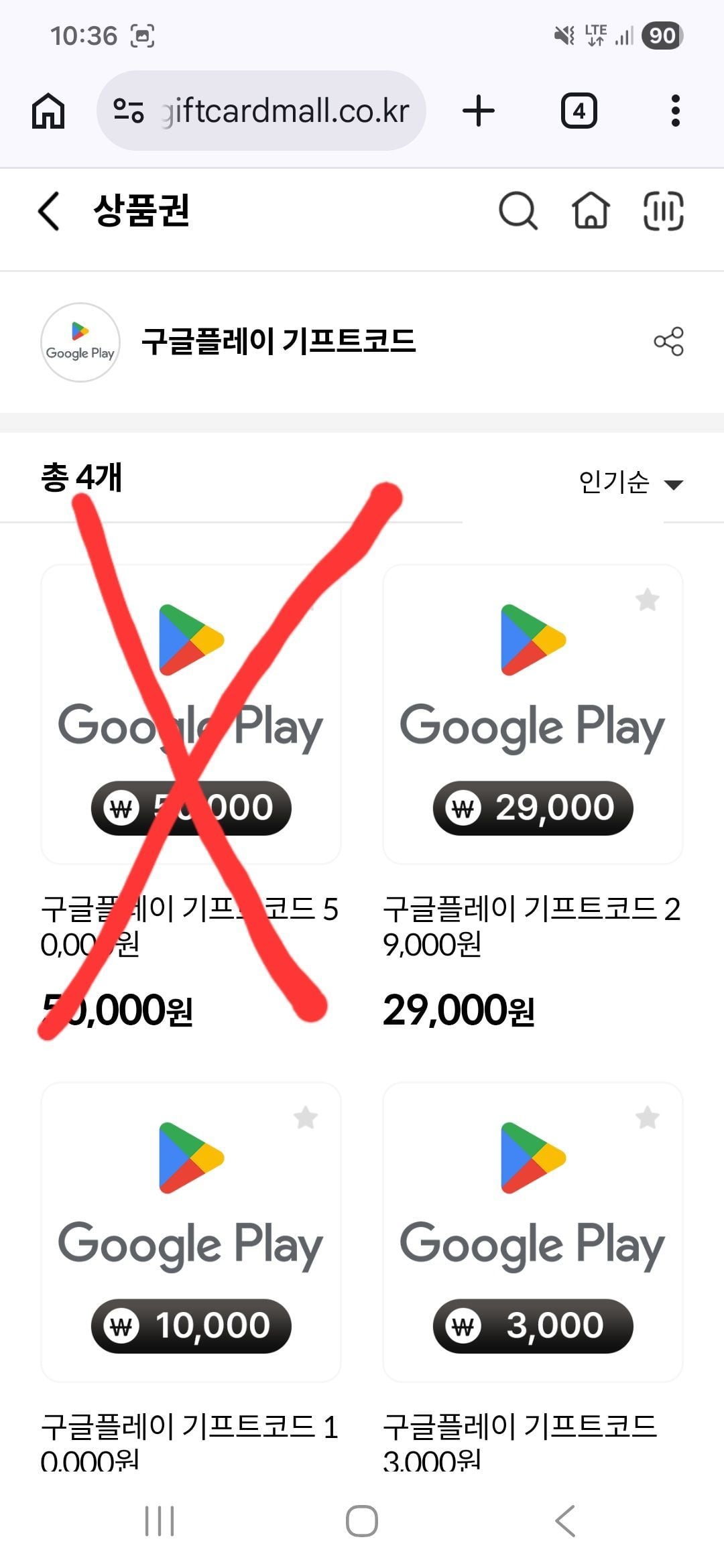This screenshot has height=1568, width=724.
Task: Favorite the 10,000원 gift code with star
Action: tap(306, 1117)
